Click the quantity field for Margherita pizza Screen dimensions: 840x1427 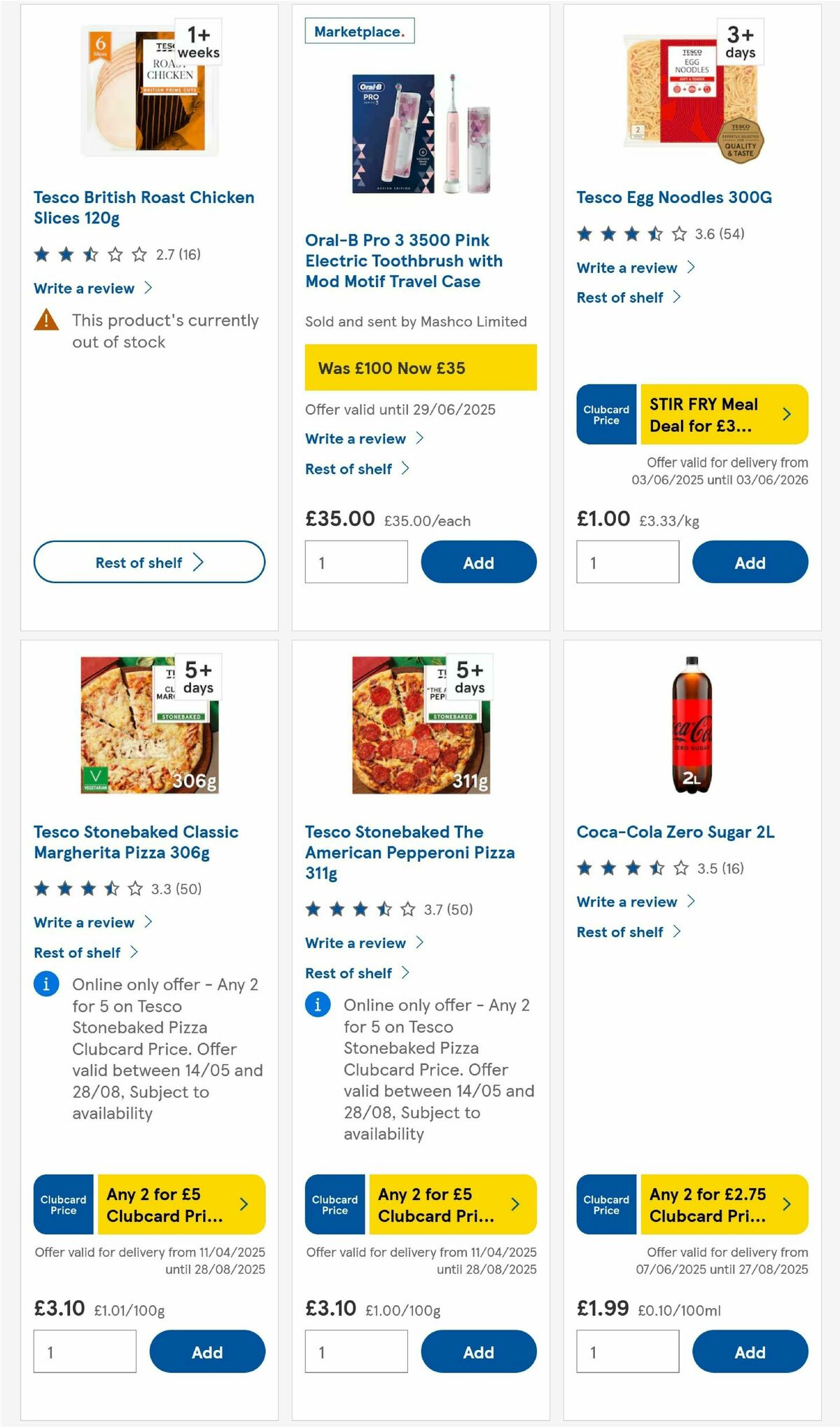pos(83,1351)
